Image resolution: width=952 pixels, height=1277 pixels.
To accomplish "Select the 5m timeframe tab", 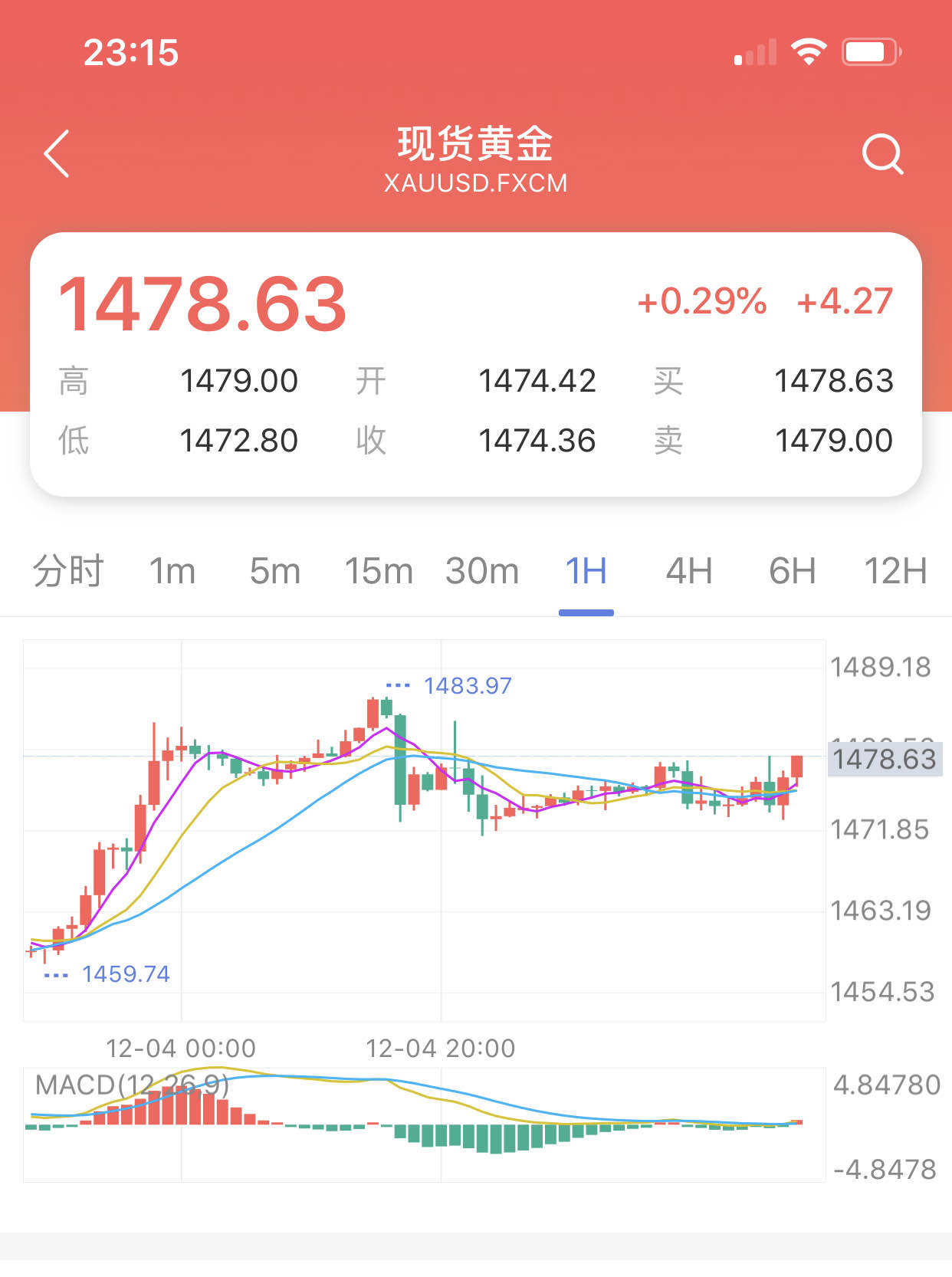I will tap(275, 571).
